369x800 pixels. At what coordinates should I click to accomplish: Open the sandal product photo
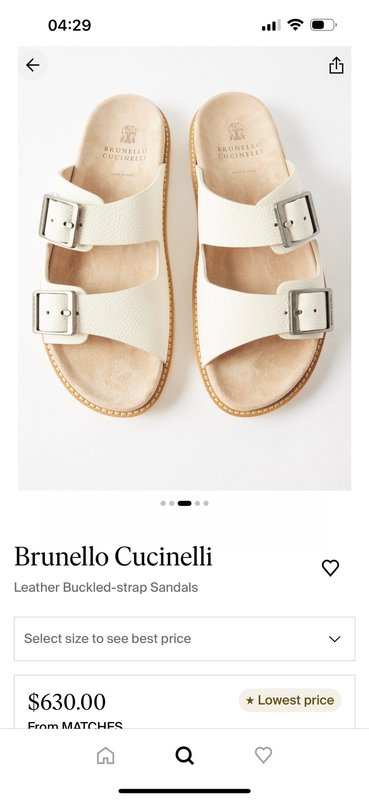pos(184,268)
